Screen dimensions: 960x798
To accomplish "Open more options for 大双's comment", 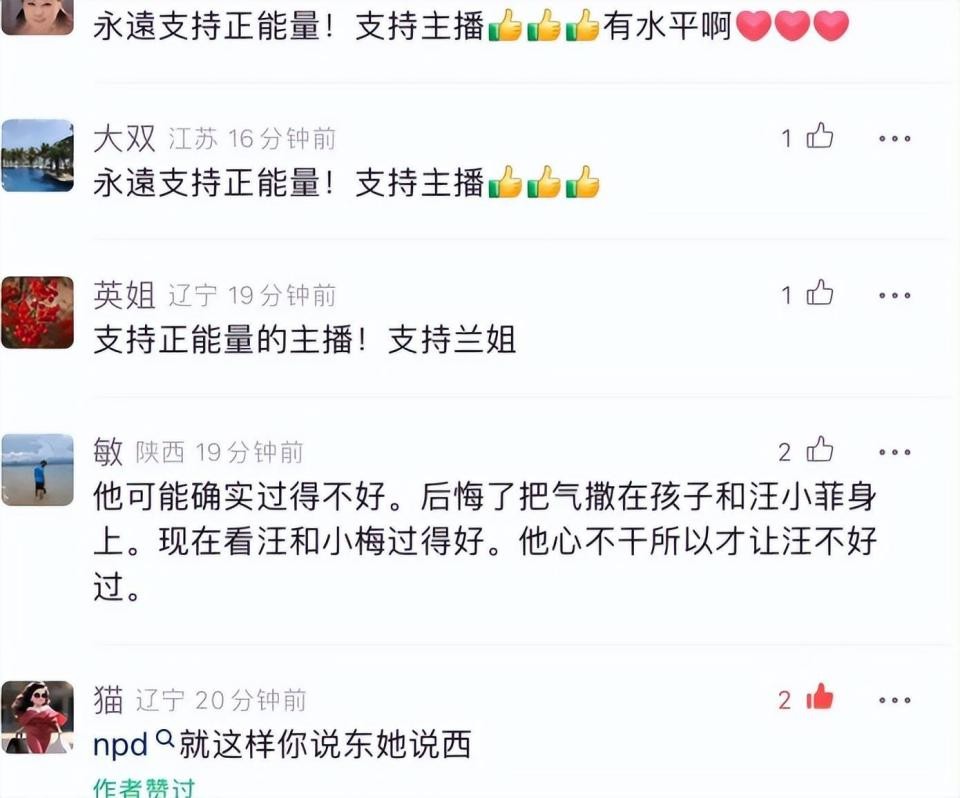I will coord(894,138).
